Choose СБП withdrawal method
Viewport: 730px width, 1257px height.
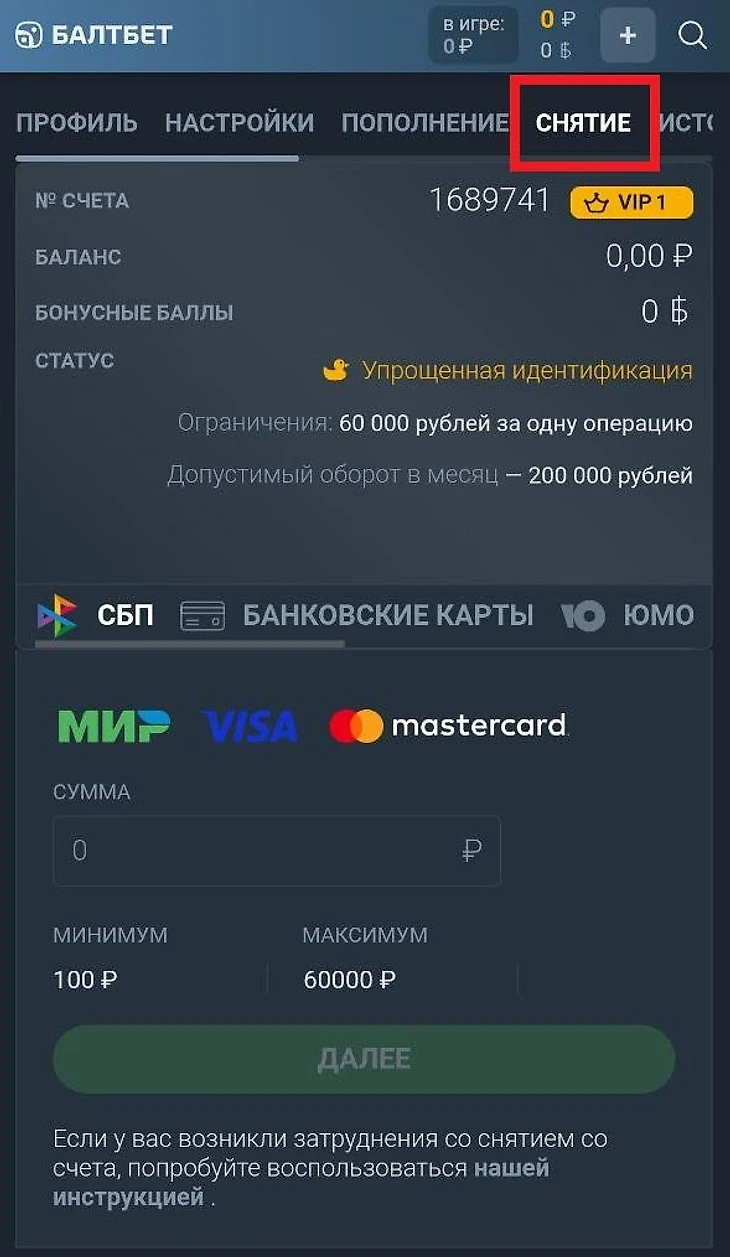(x=96, y=615)
